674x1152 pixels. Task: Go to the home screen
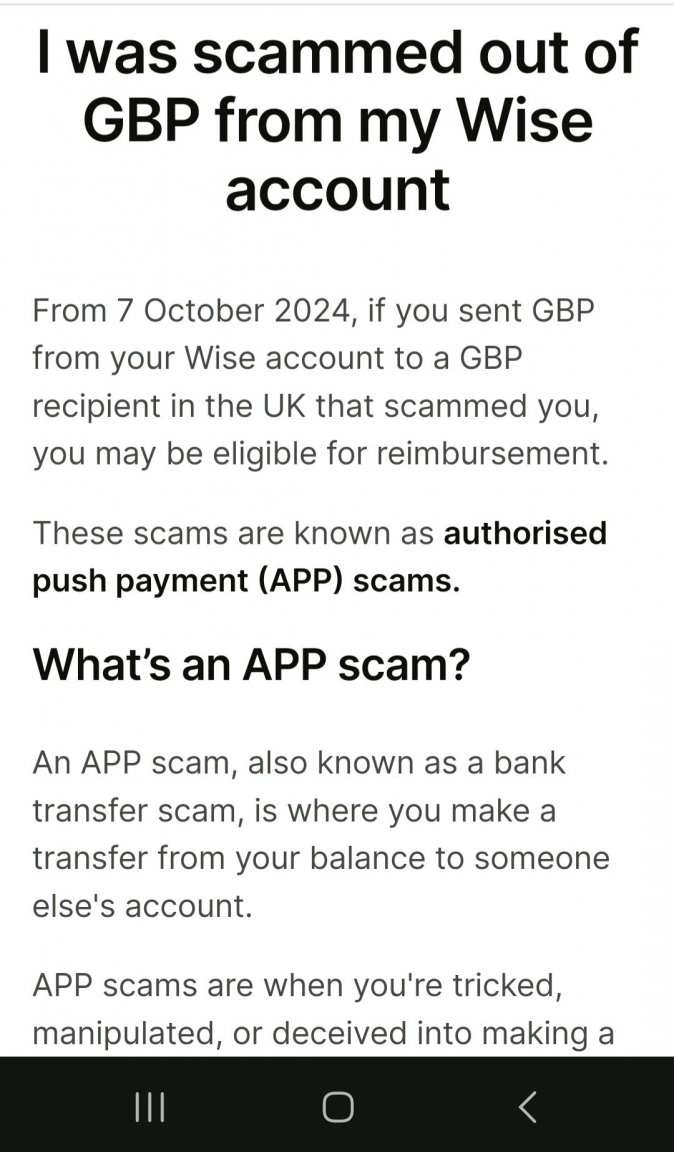338,1106
